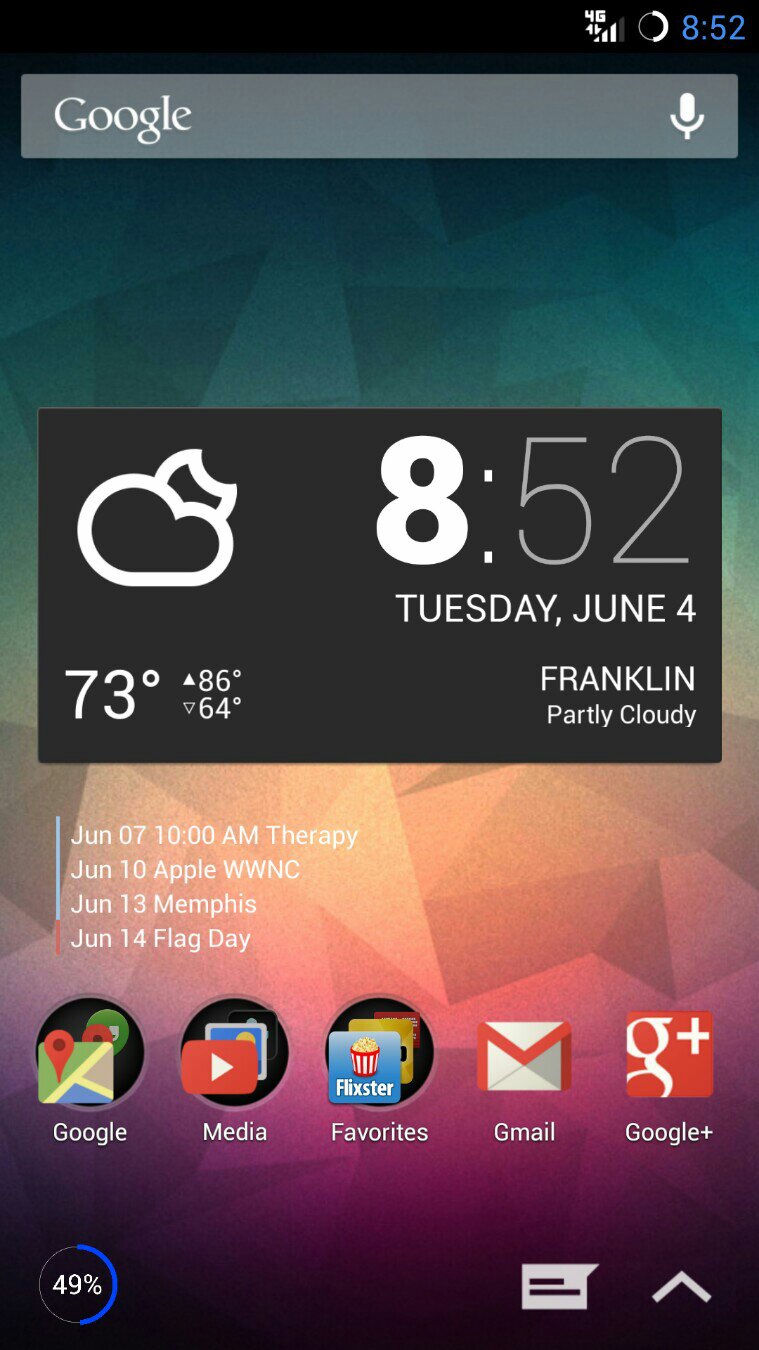
Task: Open the 8:52 clock in the widget
Action: [x=532, y=502]
